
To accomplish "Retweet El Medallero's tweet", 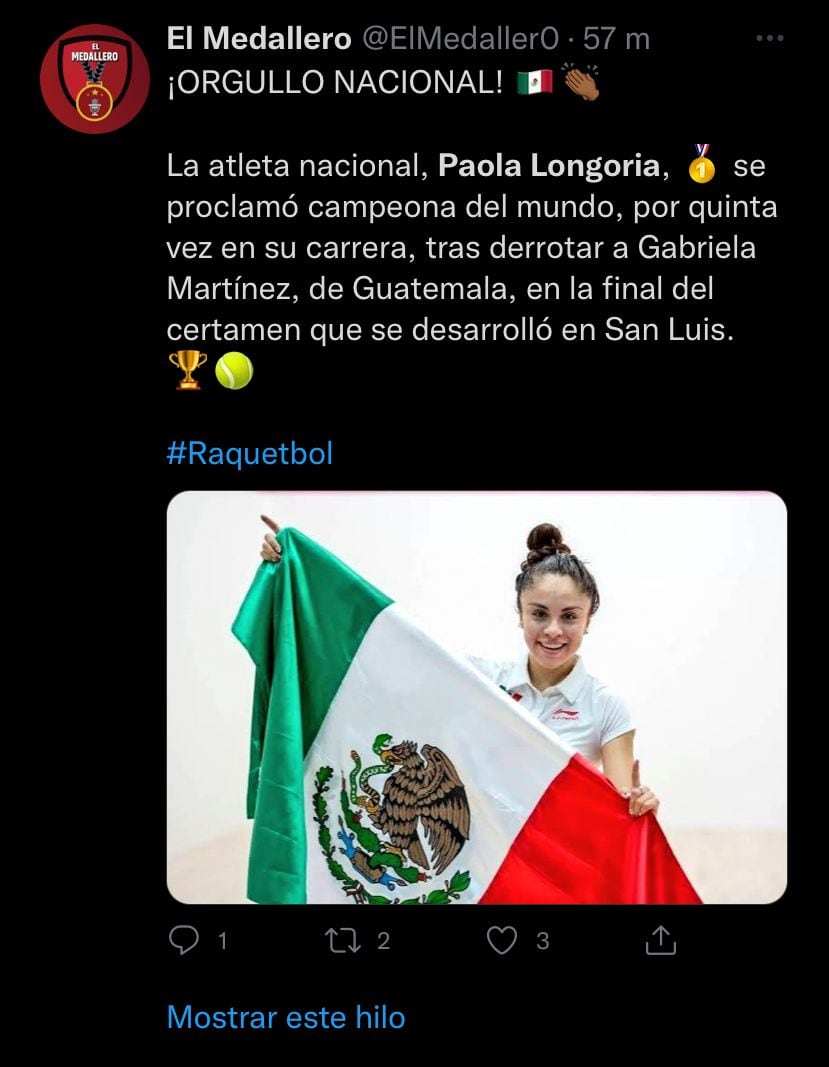I will pos(346,940).
